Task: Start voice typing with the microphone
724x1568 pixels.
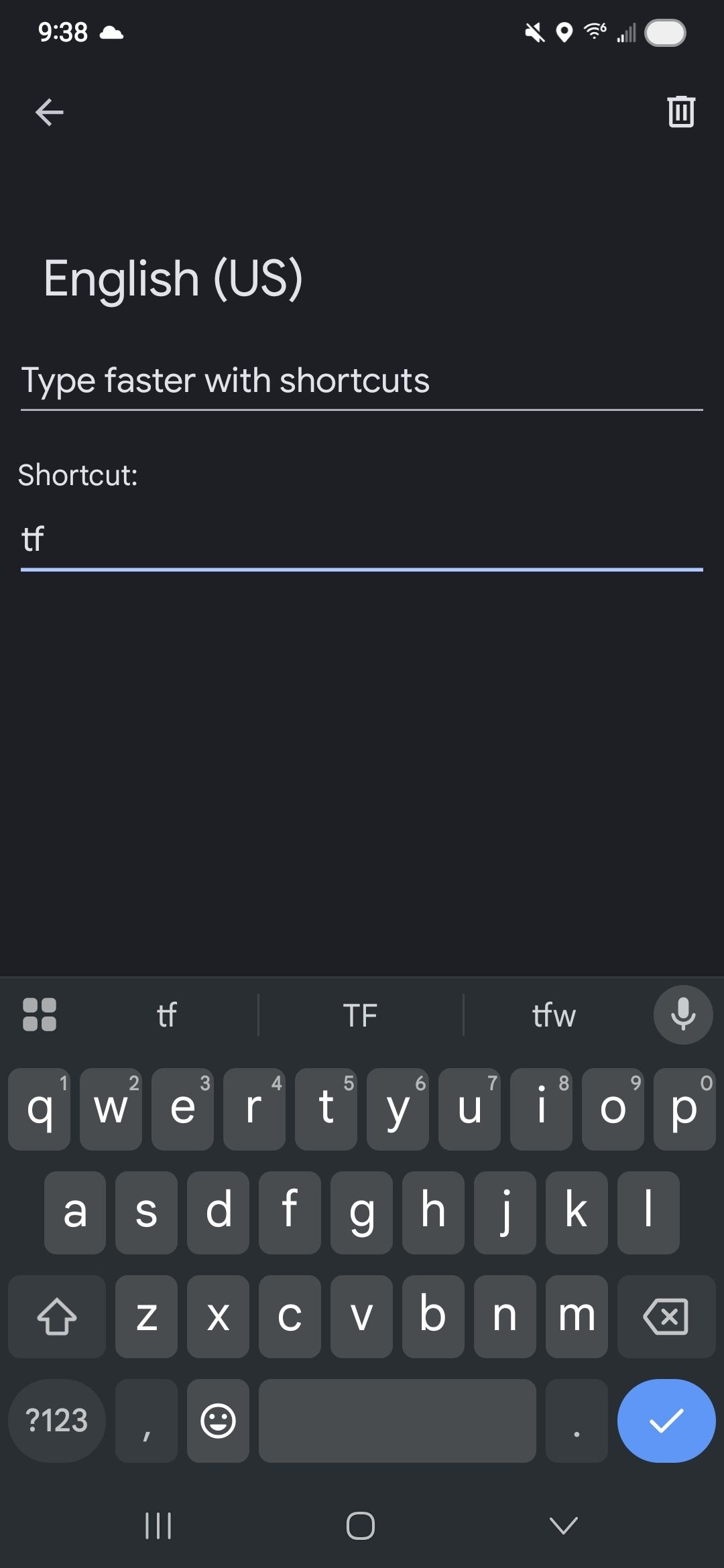Action: [682, 1015]
